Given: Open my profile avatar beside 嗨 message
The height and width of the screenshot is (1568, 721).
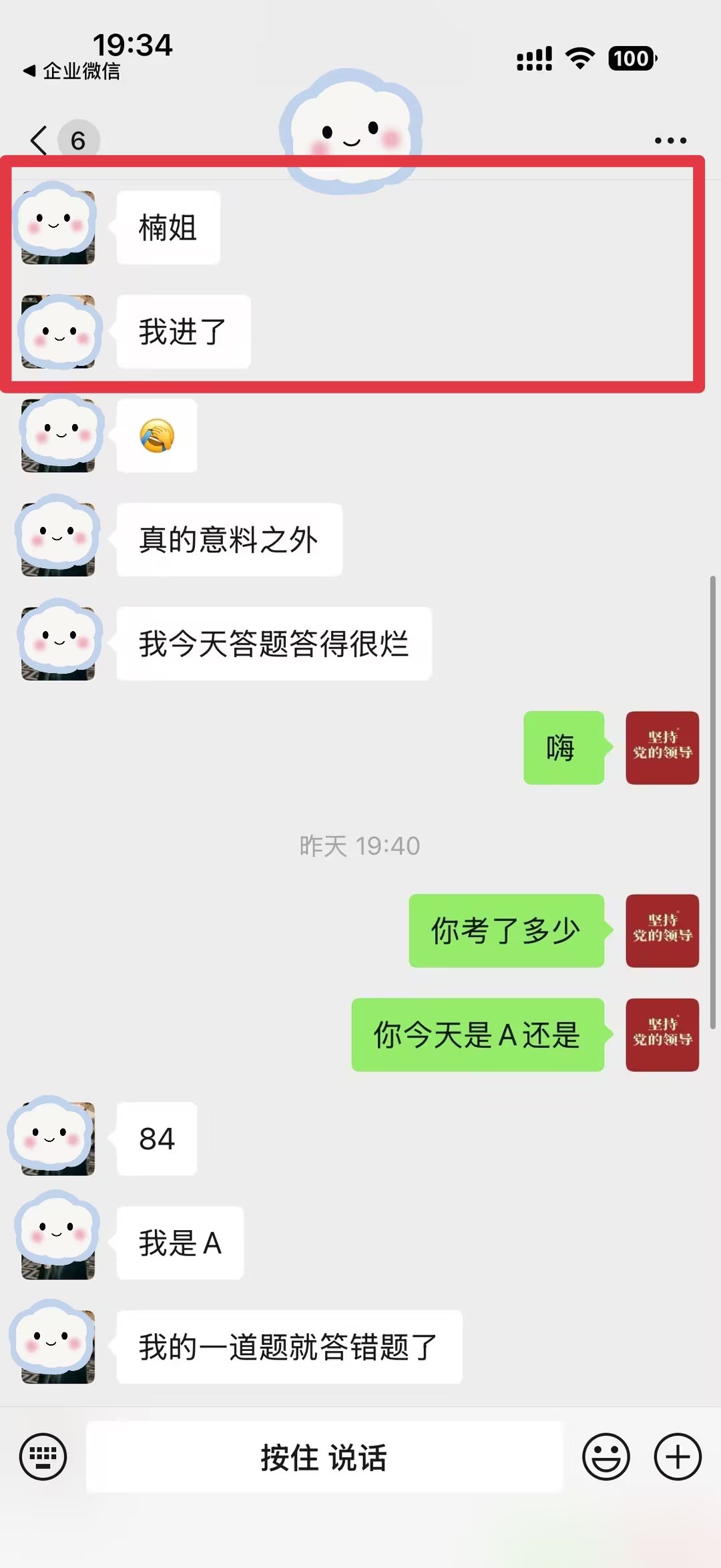Looking at the screenshot, I should point(662,747).
